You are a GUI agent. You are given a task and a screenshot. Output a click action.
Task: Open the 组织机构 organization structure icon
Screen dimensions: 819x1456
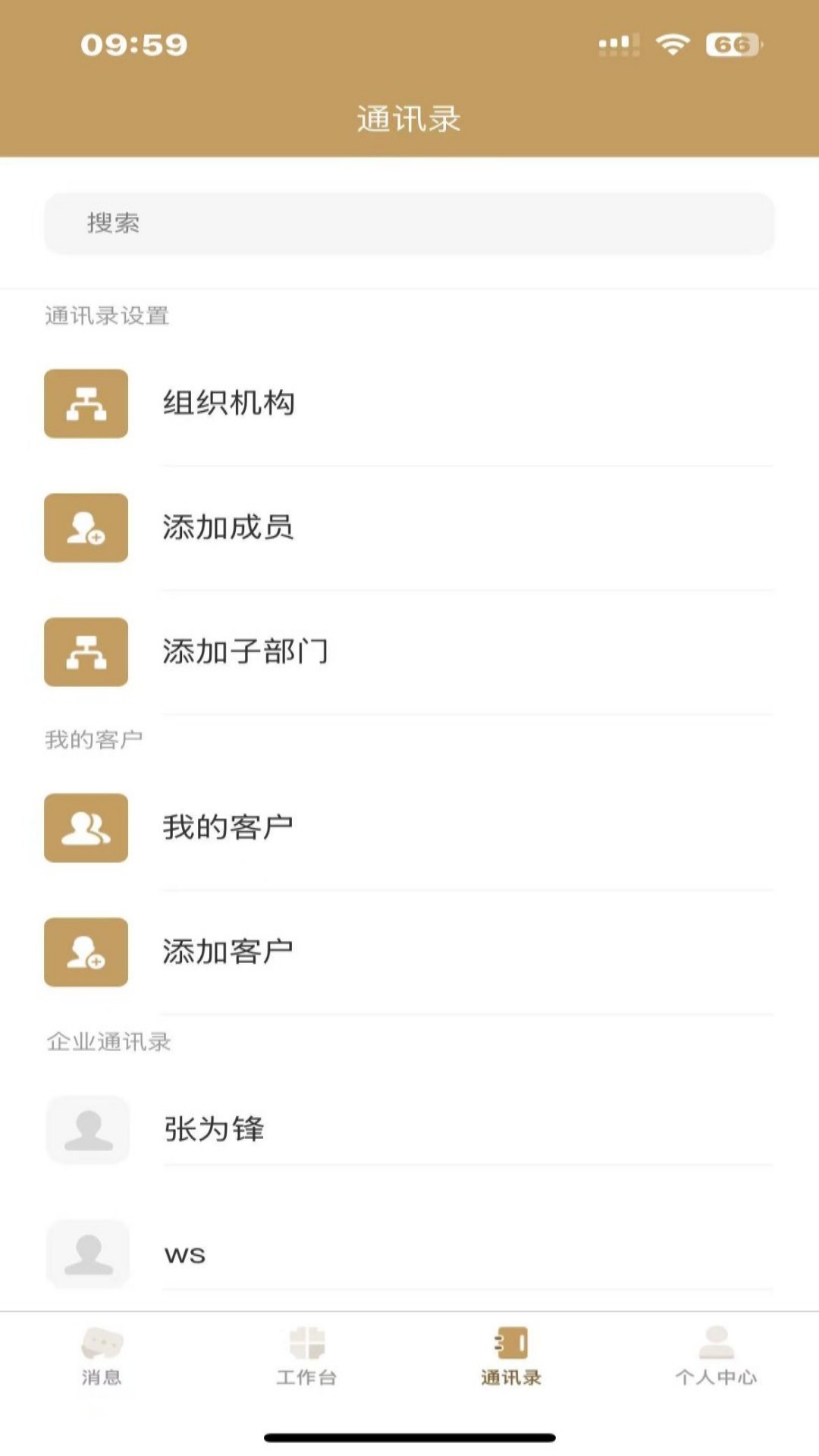(x=86, y=404)
